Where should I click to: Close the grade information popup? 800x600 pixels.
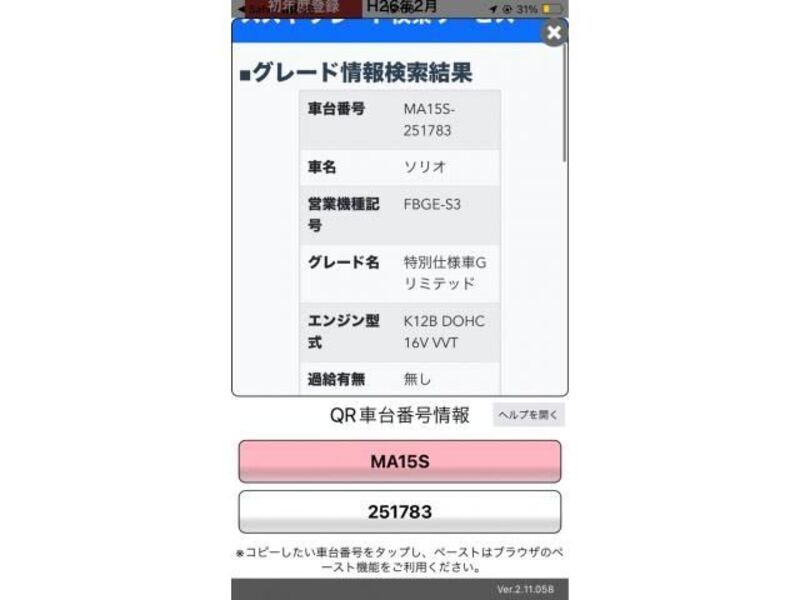(554, 33)
